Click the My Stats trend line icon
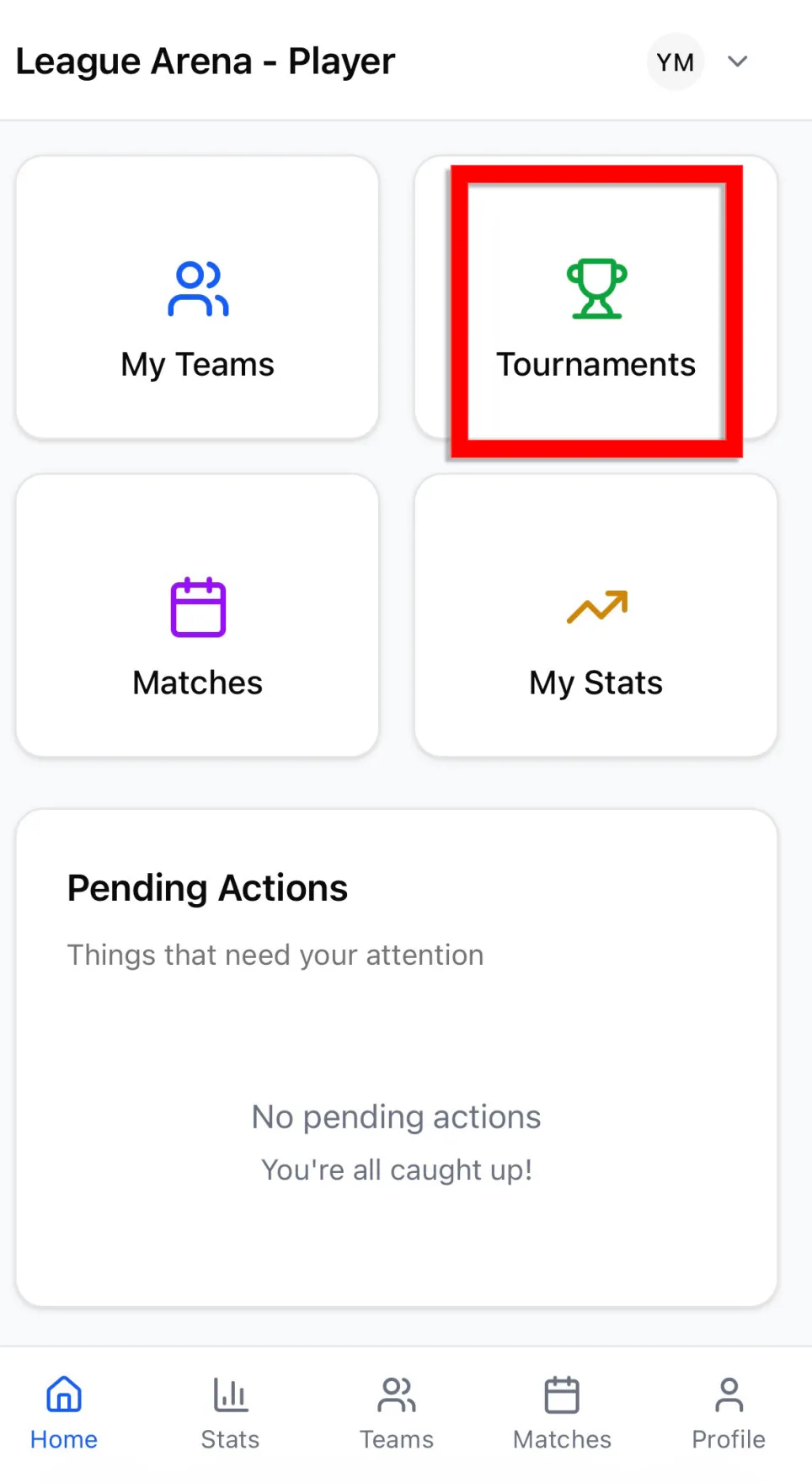 coord(596,608)
